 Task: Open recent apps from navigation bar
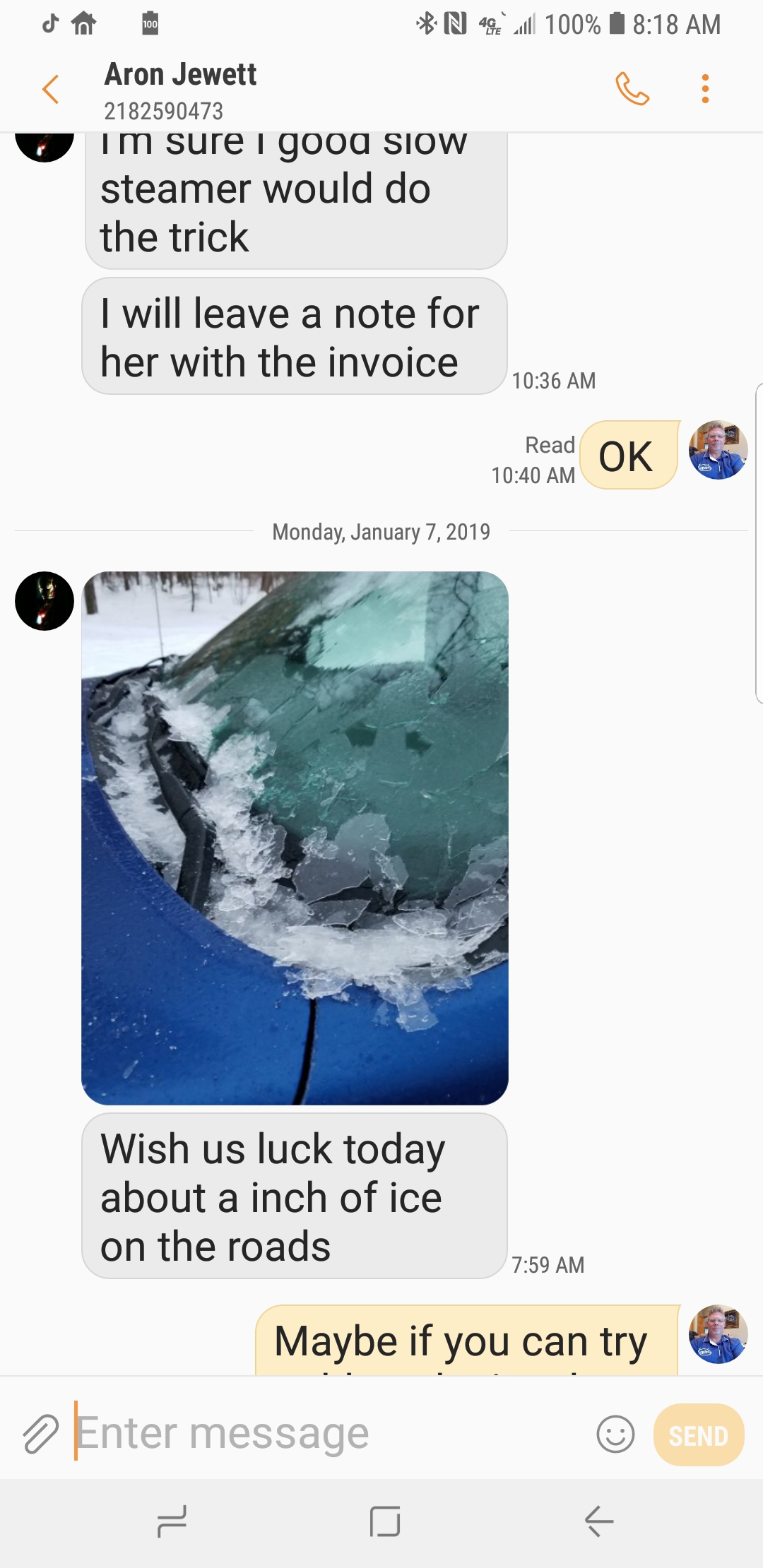[172, 1521]
